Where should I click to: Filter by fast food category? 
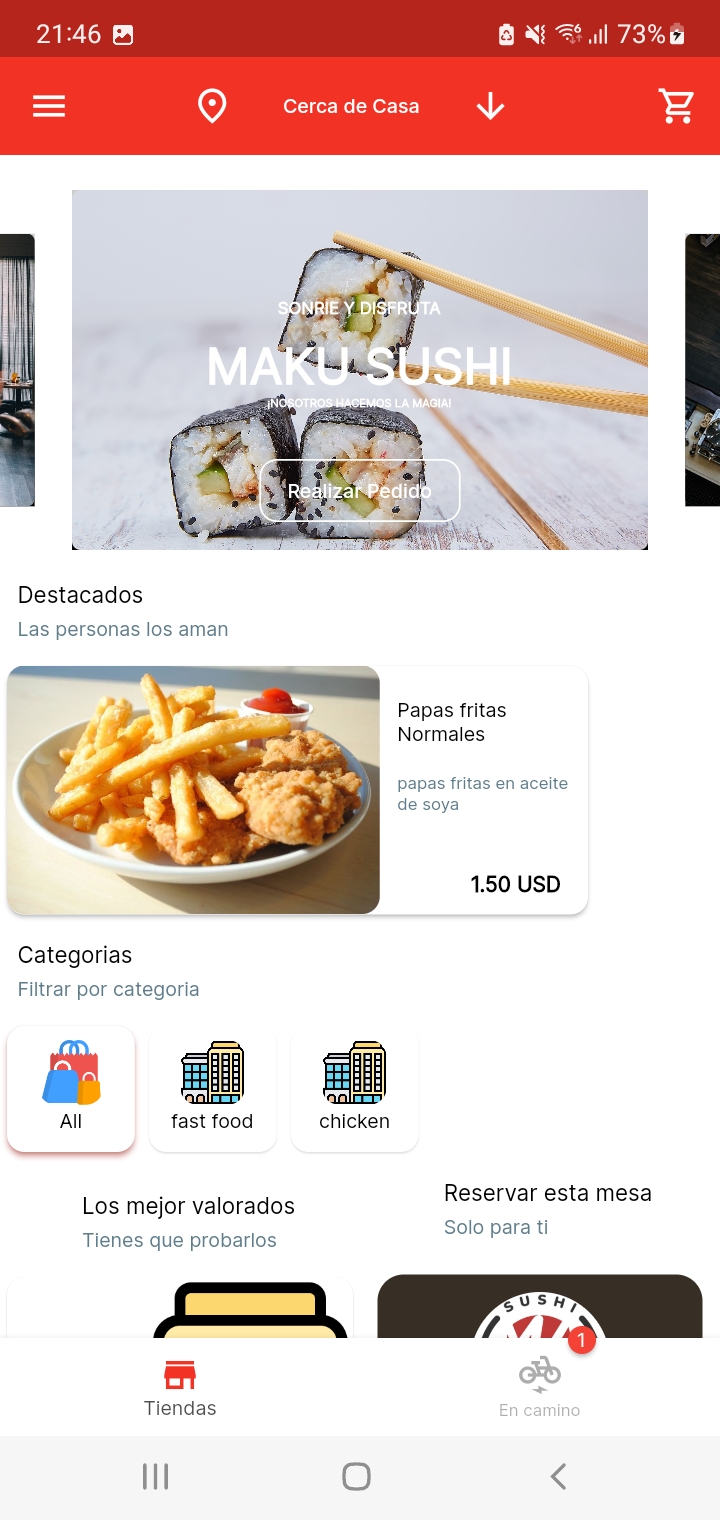point(212,1089)
